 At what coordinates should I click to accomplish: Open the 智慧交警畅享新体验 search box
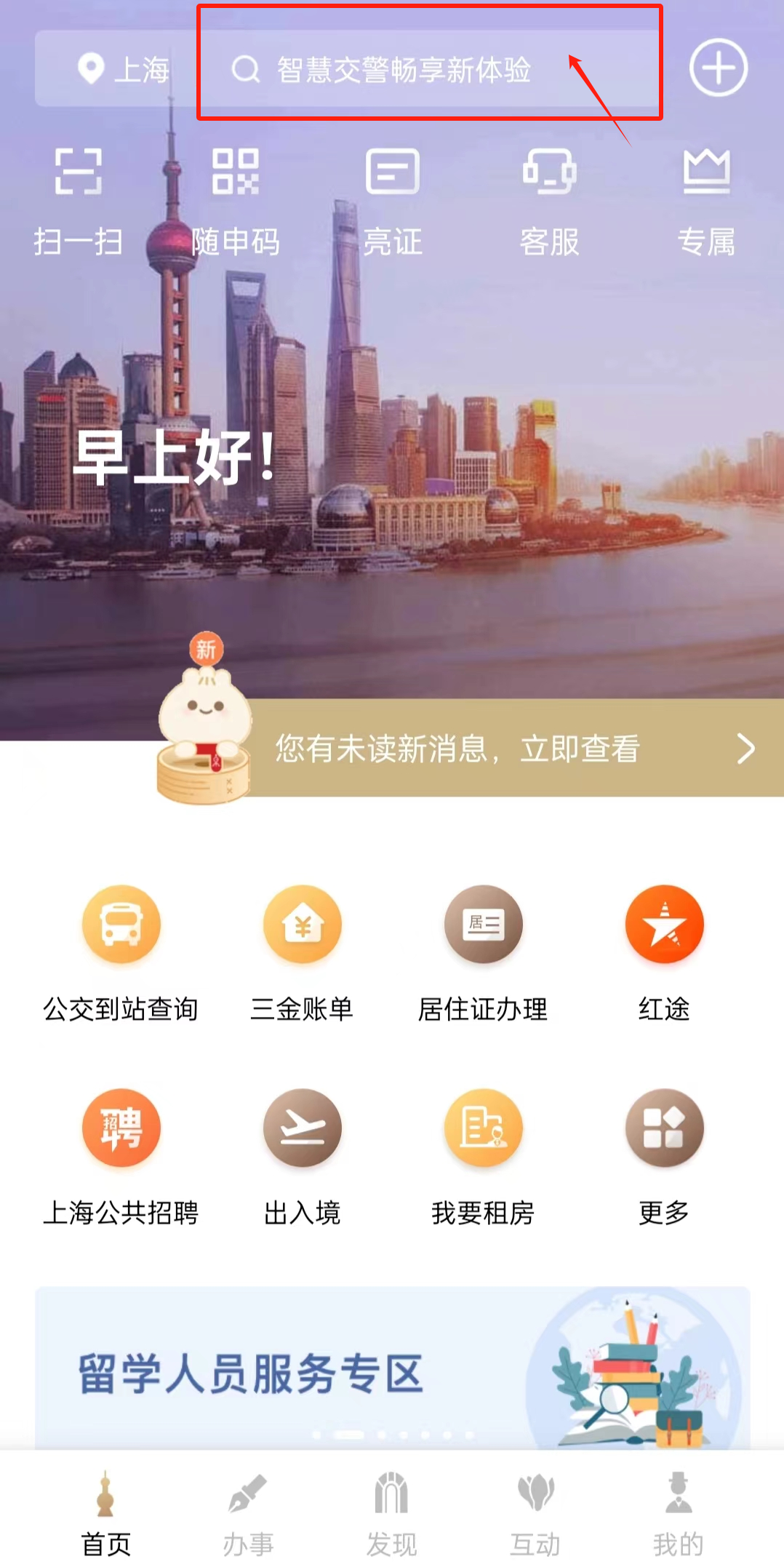(x=402, y=70)
